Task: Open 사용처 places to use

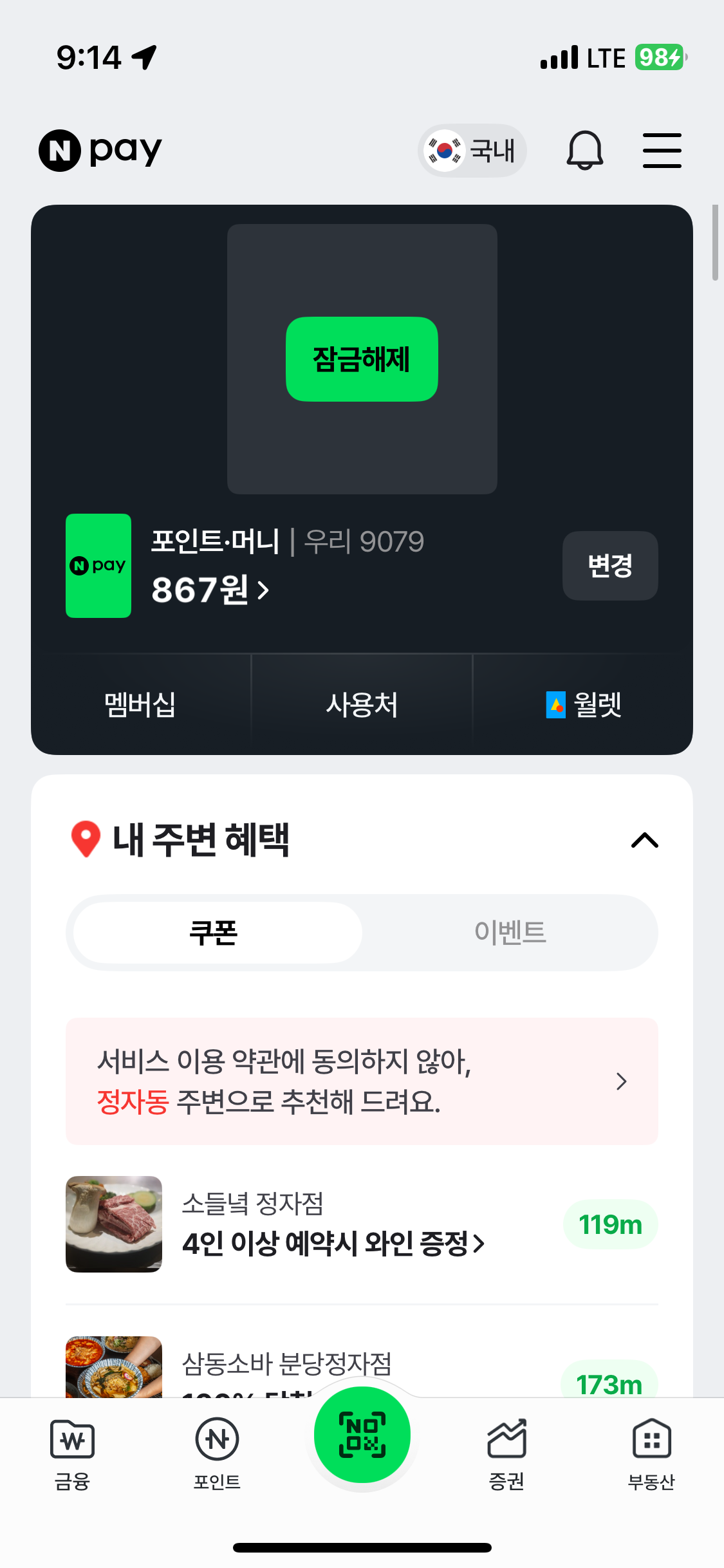Action: (362, 704)
